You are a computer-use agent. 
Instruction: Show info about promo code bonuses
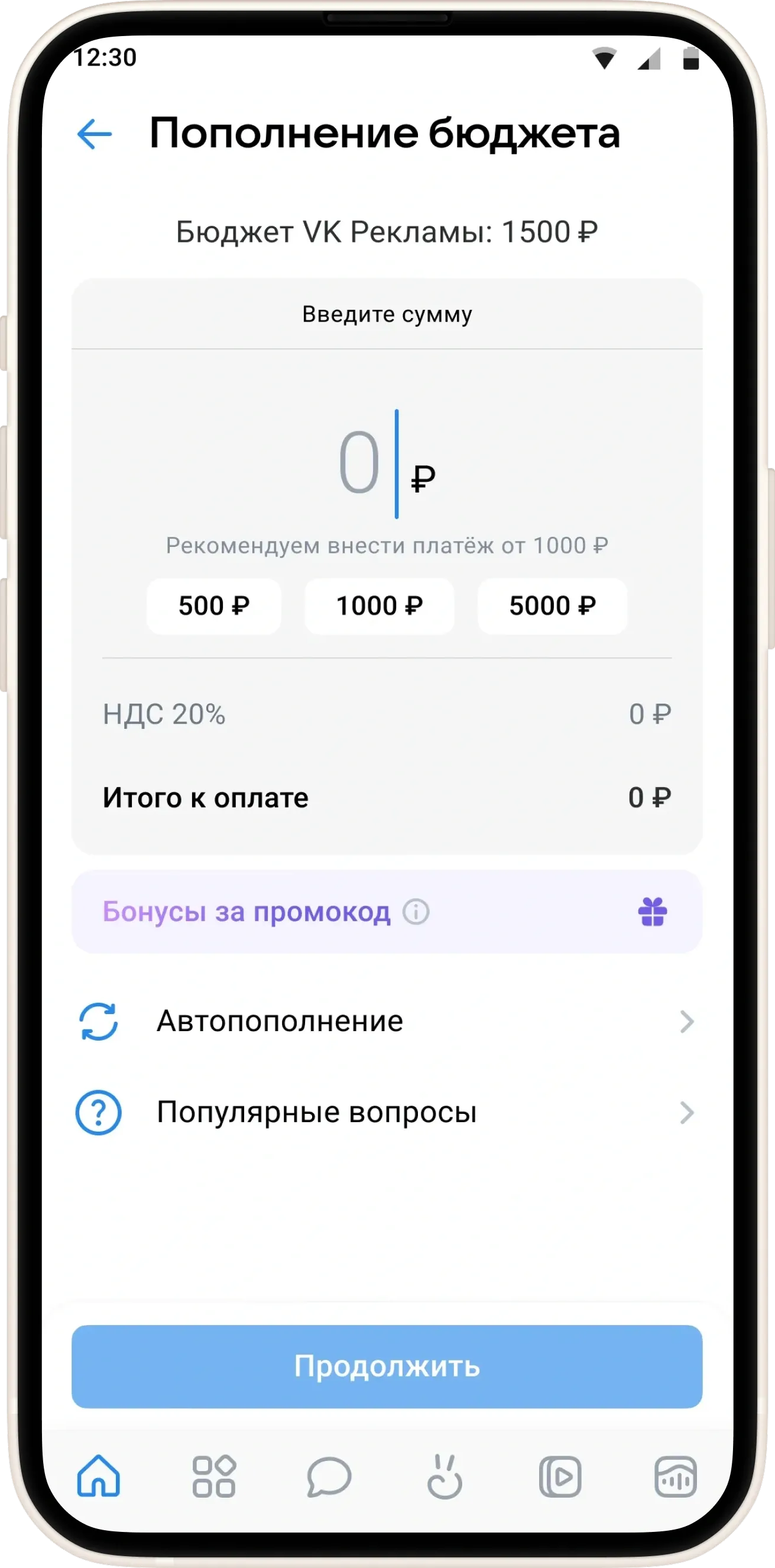pos(416,912)
